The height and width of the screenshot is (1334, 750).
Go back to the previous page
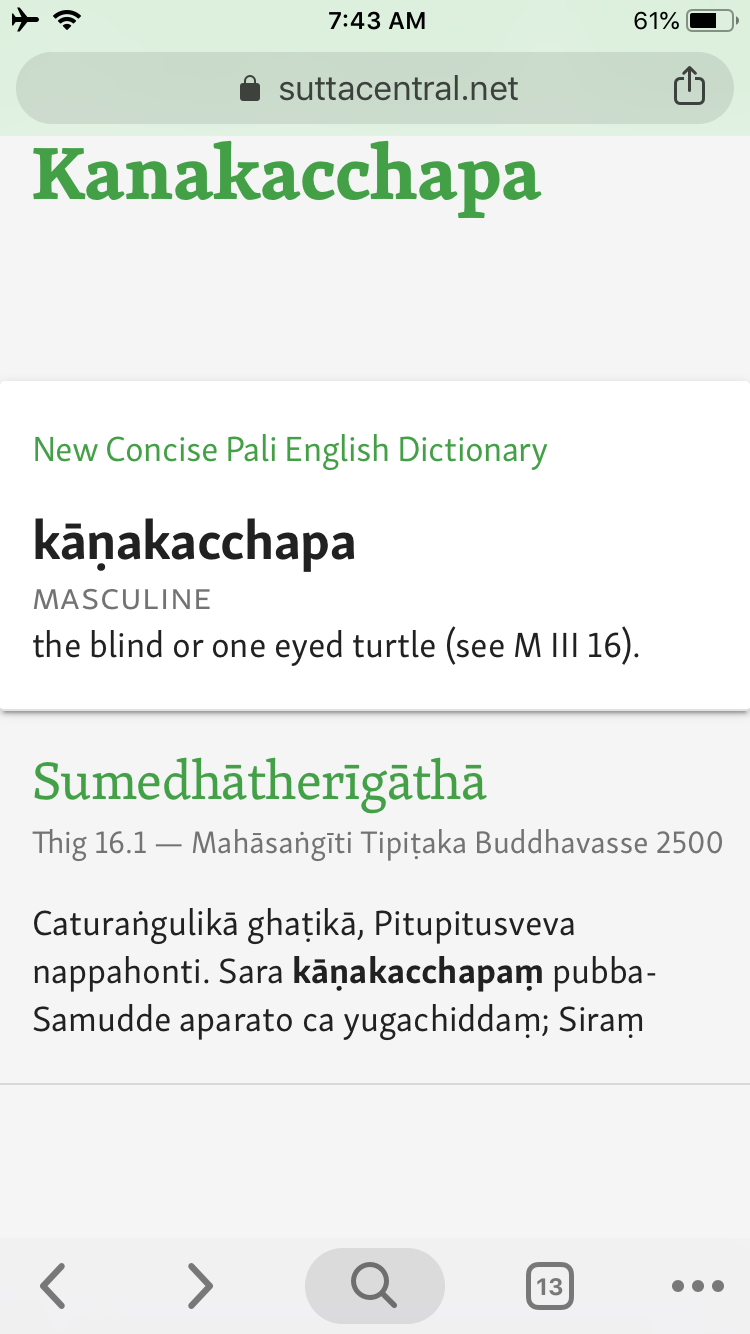click(53, 1286)
